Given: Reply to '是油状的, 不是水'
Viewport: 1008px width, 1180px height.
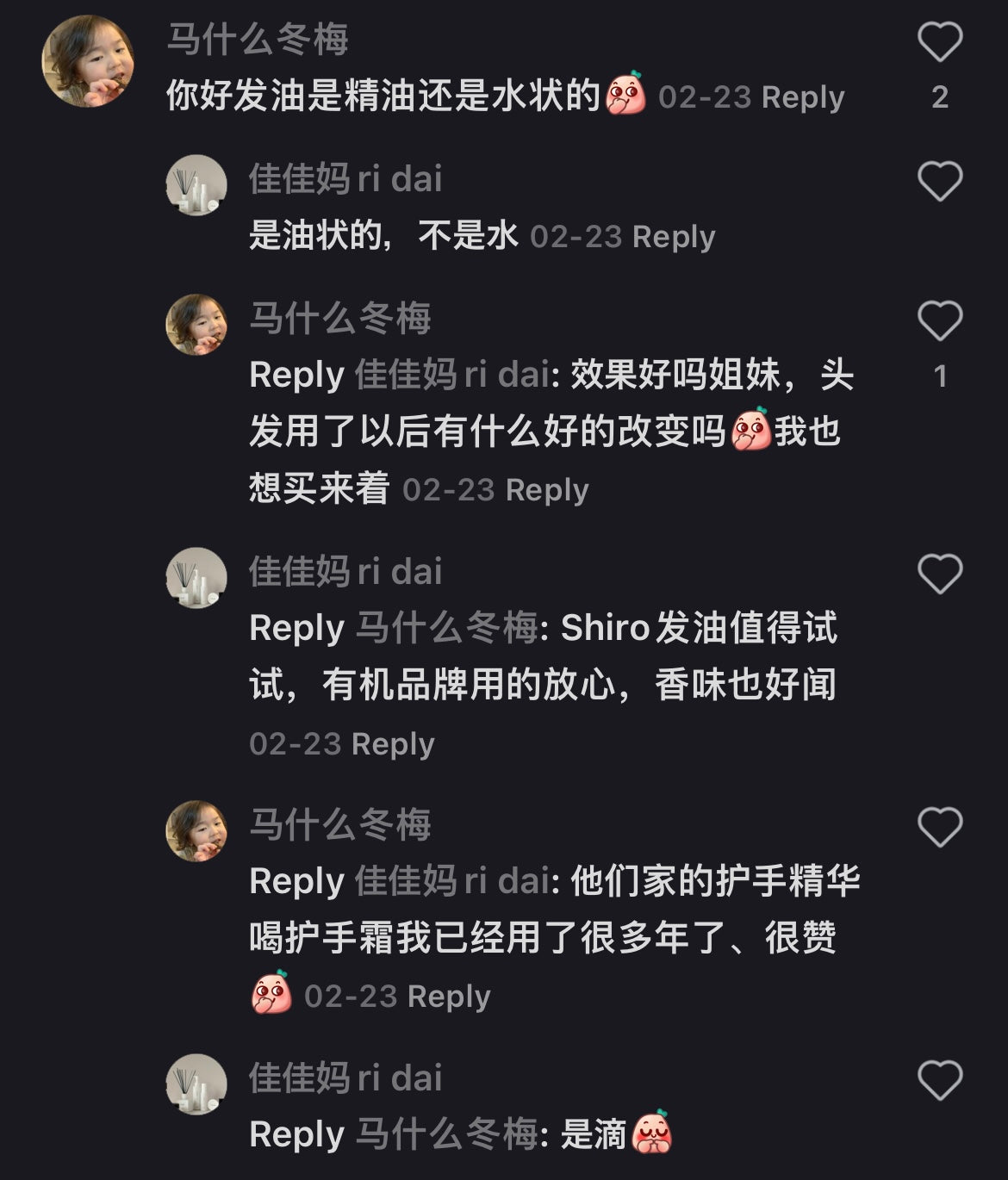Looking at the screenshot, I should pos(673,237).
